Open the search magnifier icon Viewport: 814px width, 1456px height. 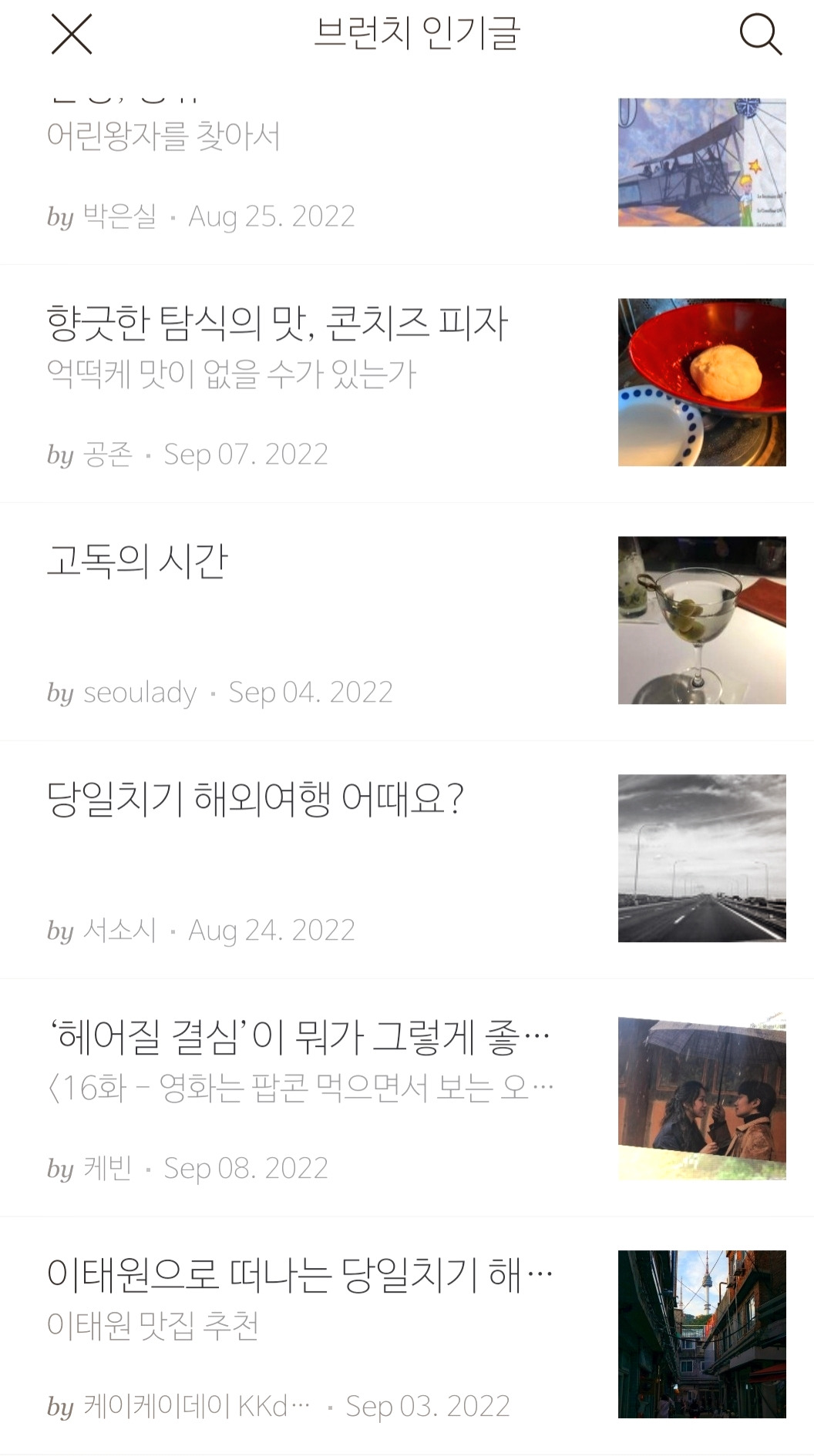tap(760, 35)
